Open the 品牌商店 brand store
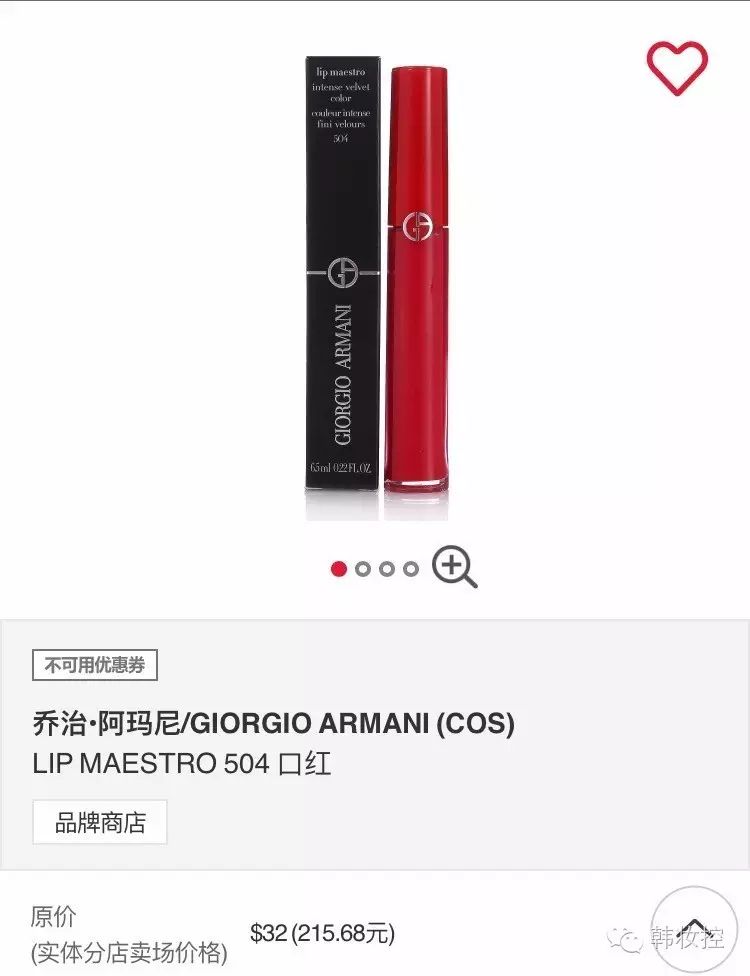This screenshot has height=976, width=750. [100, 822]
